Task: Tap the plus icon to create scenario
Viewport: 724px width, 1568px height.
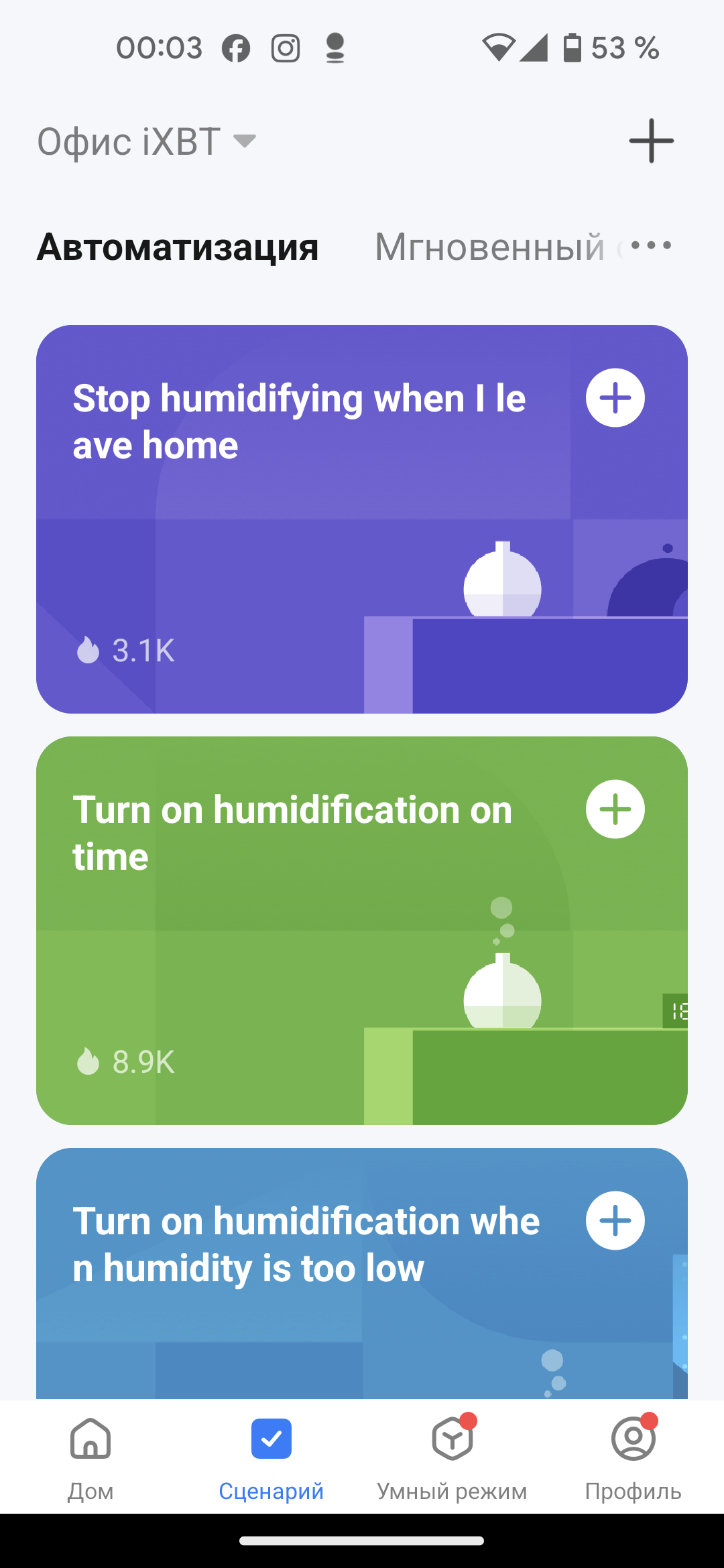Action: coord(651,141)
